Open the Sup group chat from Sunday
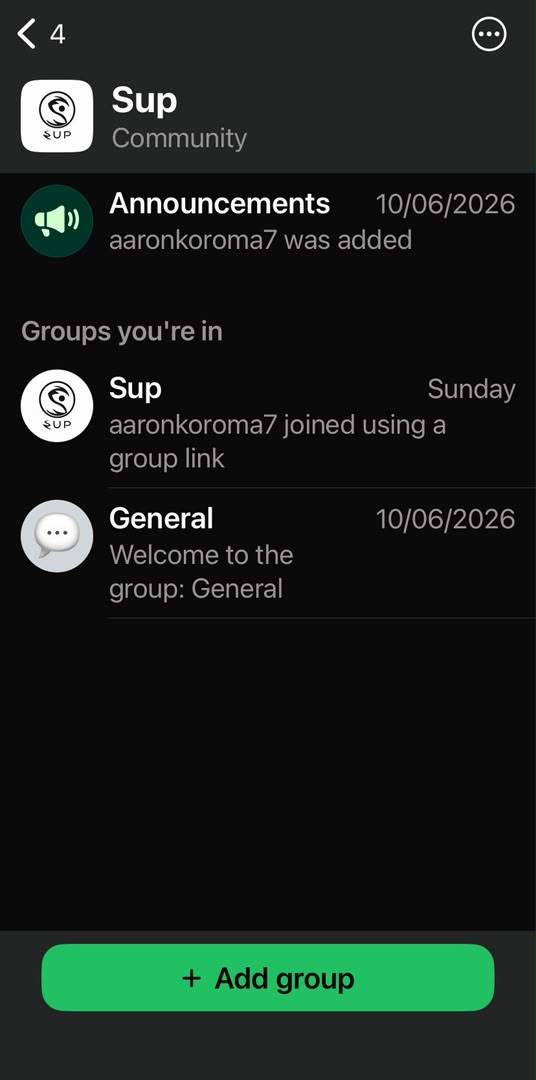The height and width of the screenshot is (1080, 536). tap(268, 423)
